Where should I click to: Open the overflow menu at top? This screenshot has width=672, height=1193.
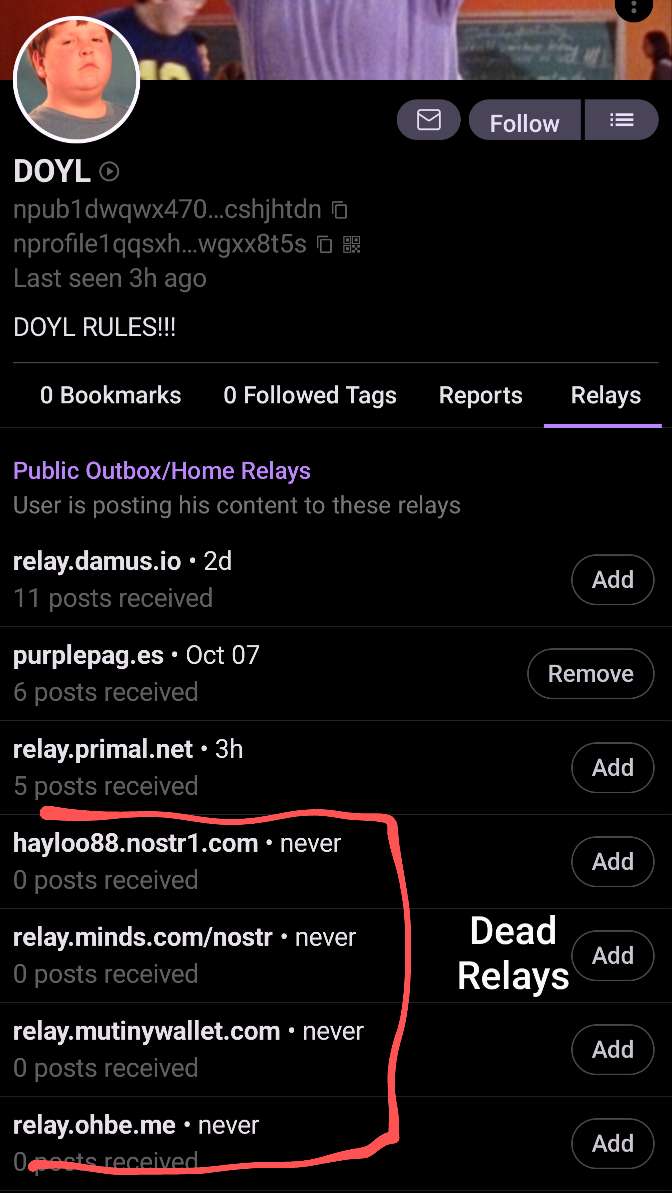point(632,8)
